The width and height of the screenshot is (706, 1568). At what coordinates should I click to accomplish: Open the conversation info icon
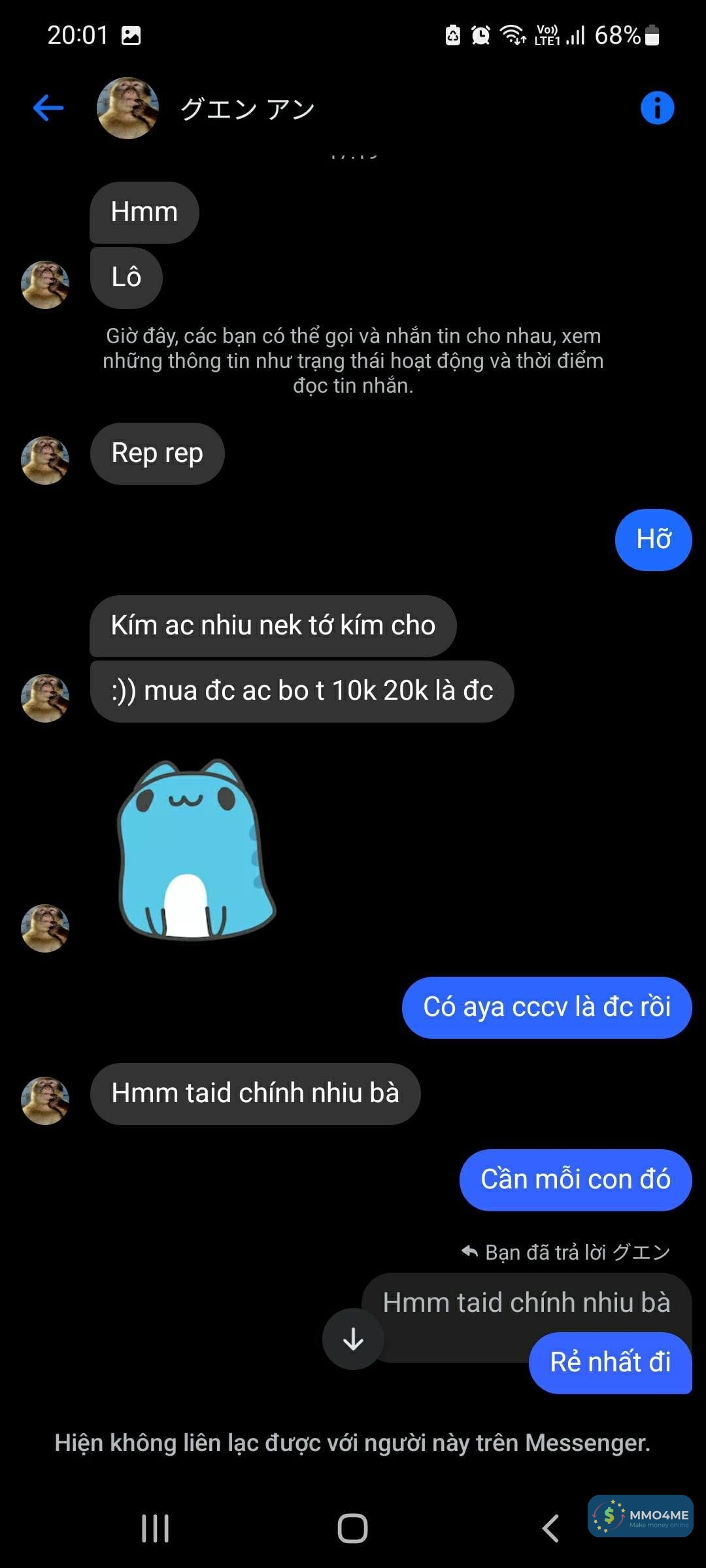(x=657, y=108)
